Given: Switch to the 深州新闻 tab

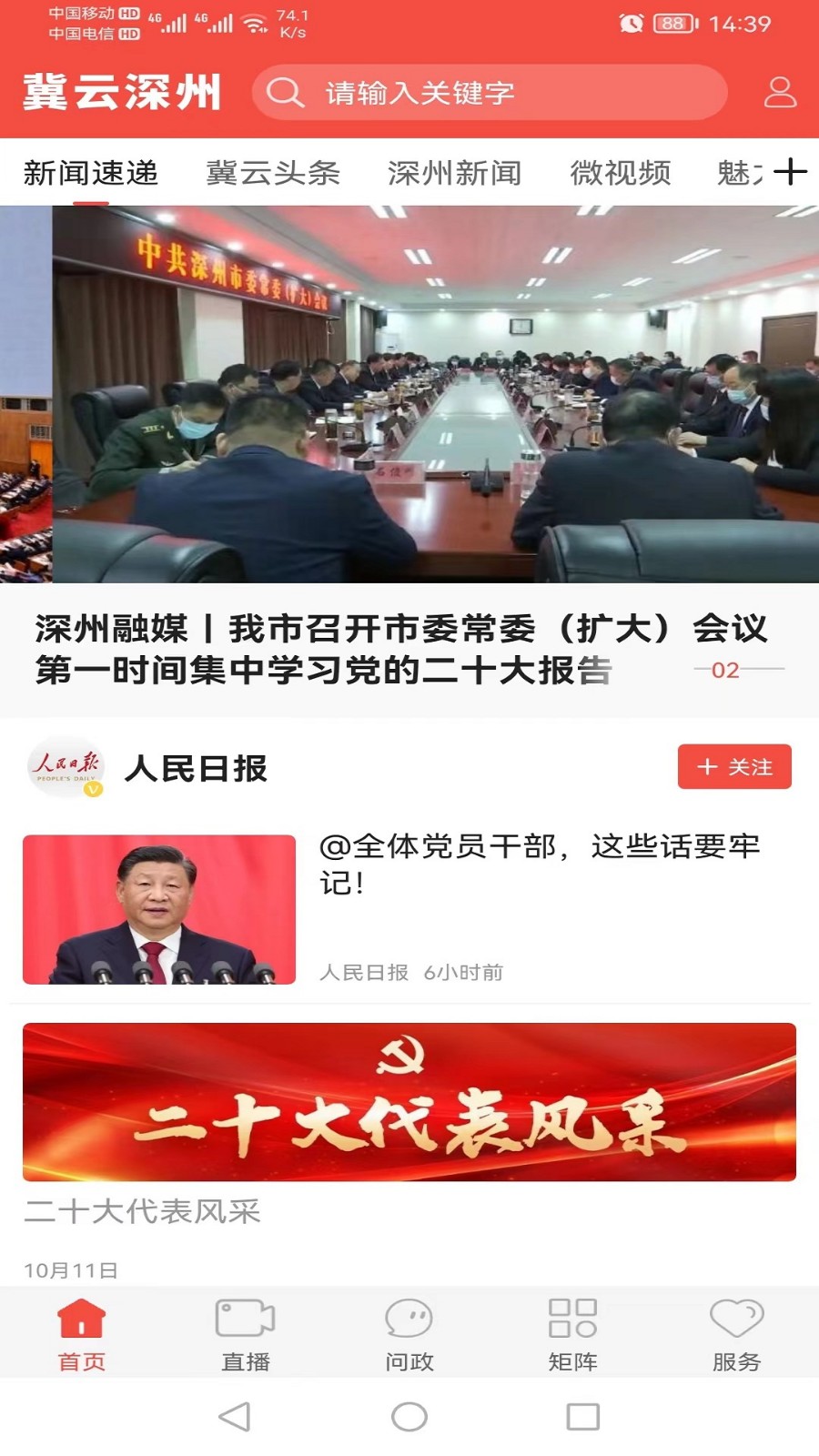Looking at the screenshot, I should tap(454, 172).
